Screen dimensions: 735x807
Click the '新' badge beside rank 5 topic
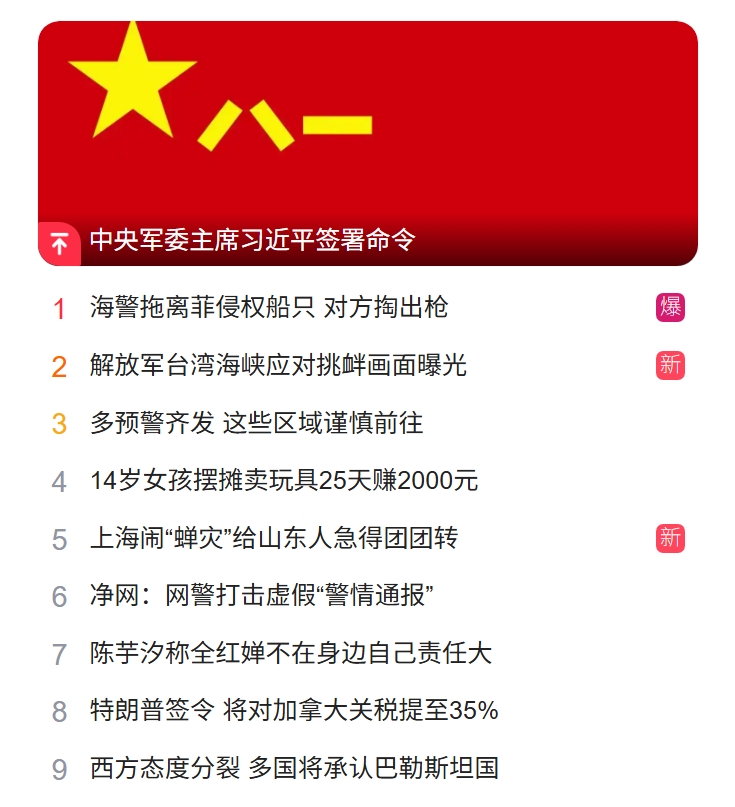pyautogui.click(x=670, y=536)
